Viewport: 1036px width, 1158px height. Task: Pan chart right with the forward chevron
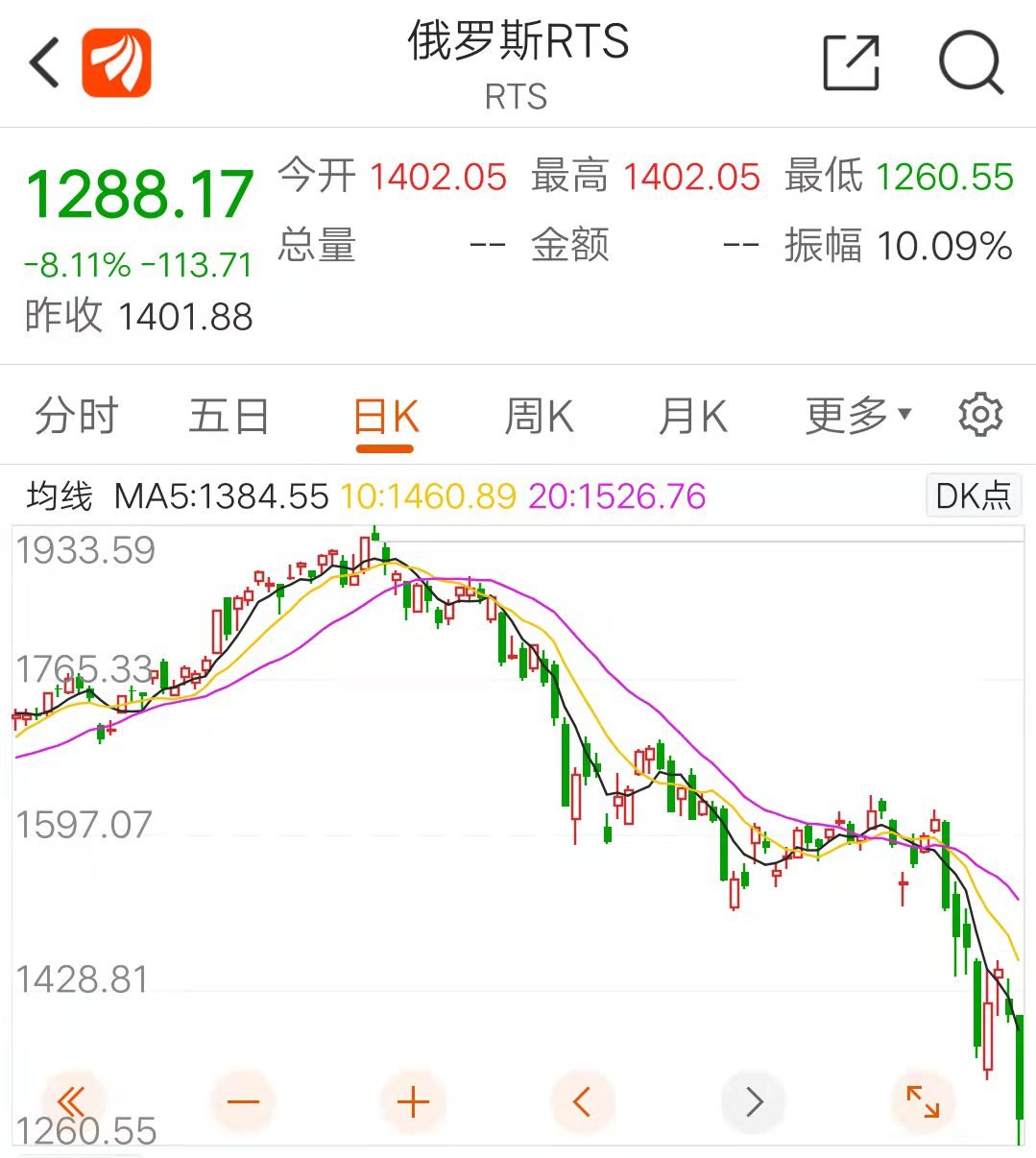click(753, 1101)
